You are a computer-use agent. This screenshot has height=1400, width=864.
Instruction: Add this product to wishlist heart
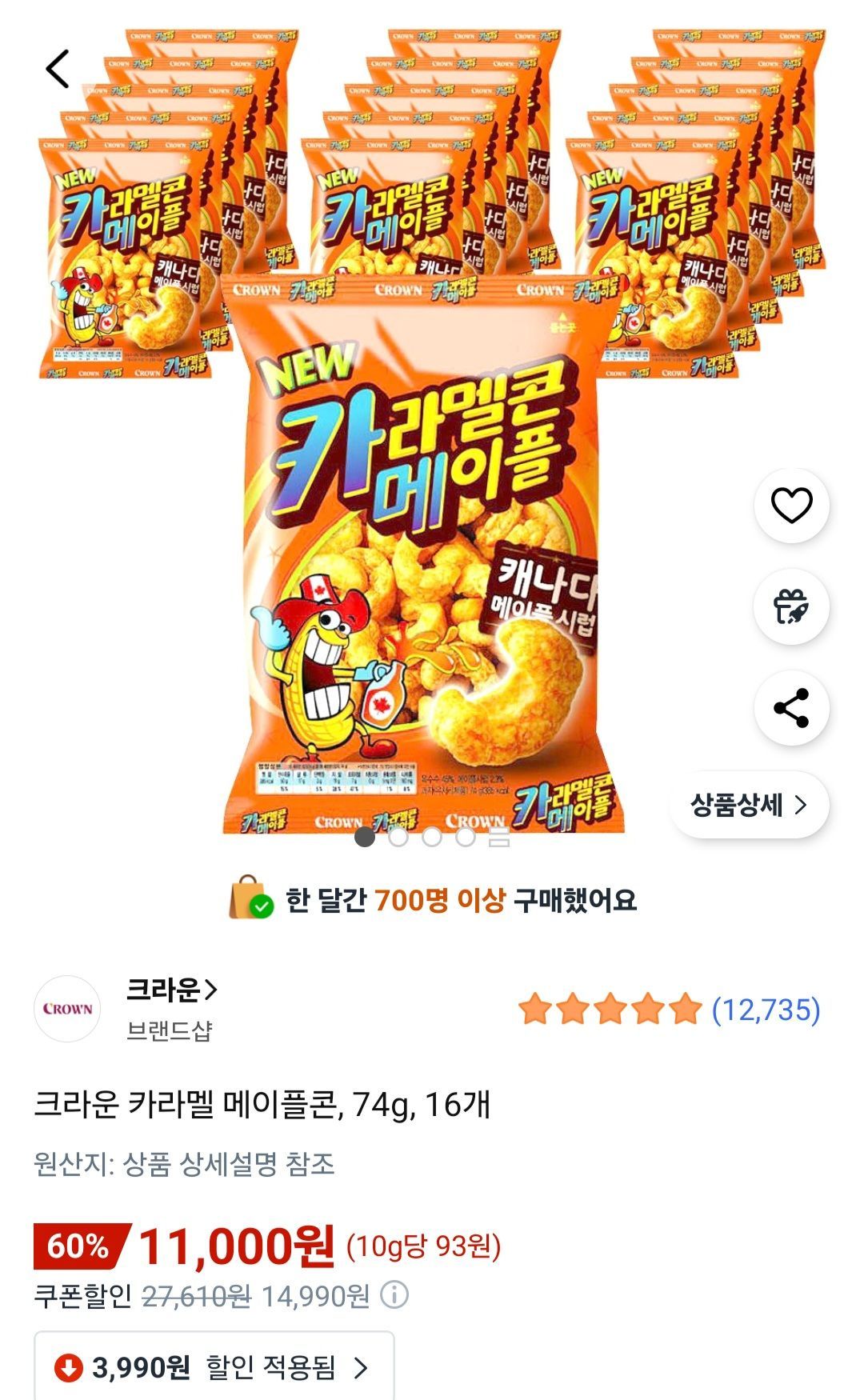pyautogui.click(x=791, y=505)
